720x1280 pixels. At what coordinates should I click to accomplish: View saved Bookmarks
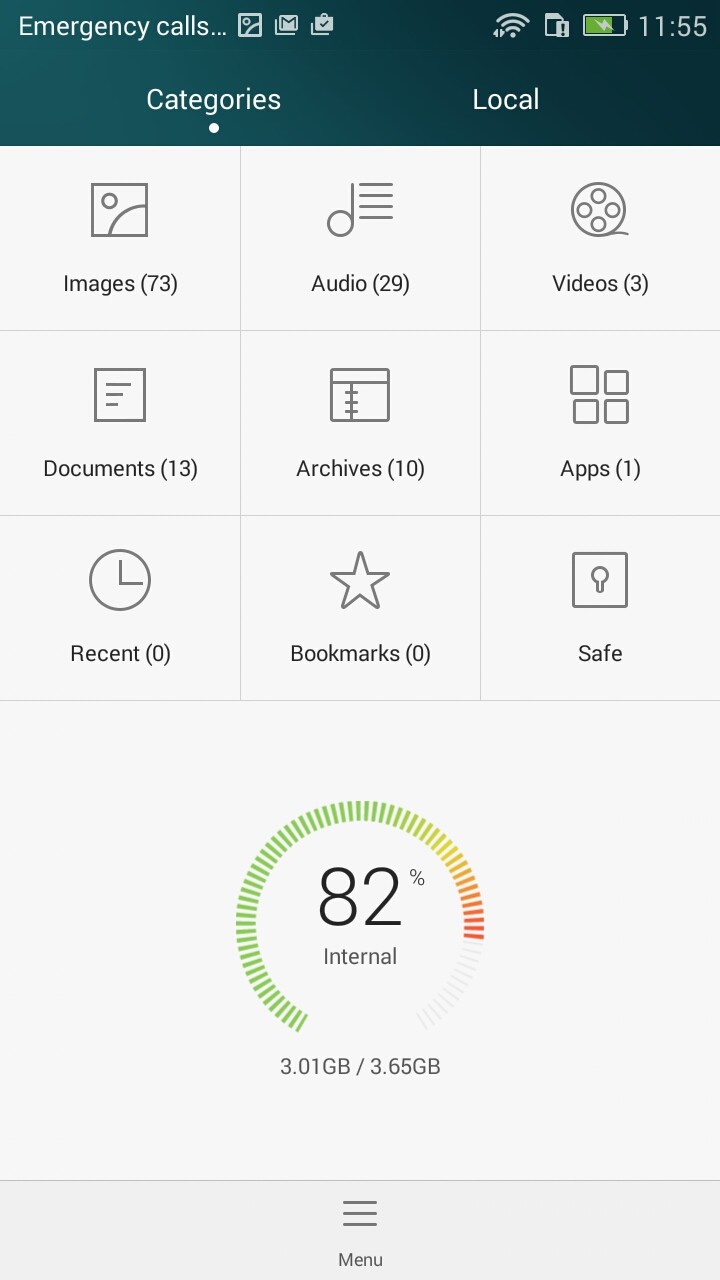click(360, 608)
